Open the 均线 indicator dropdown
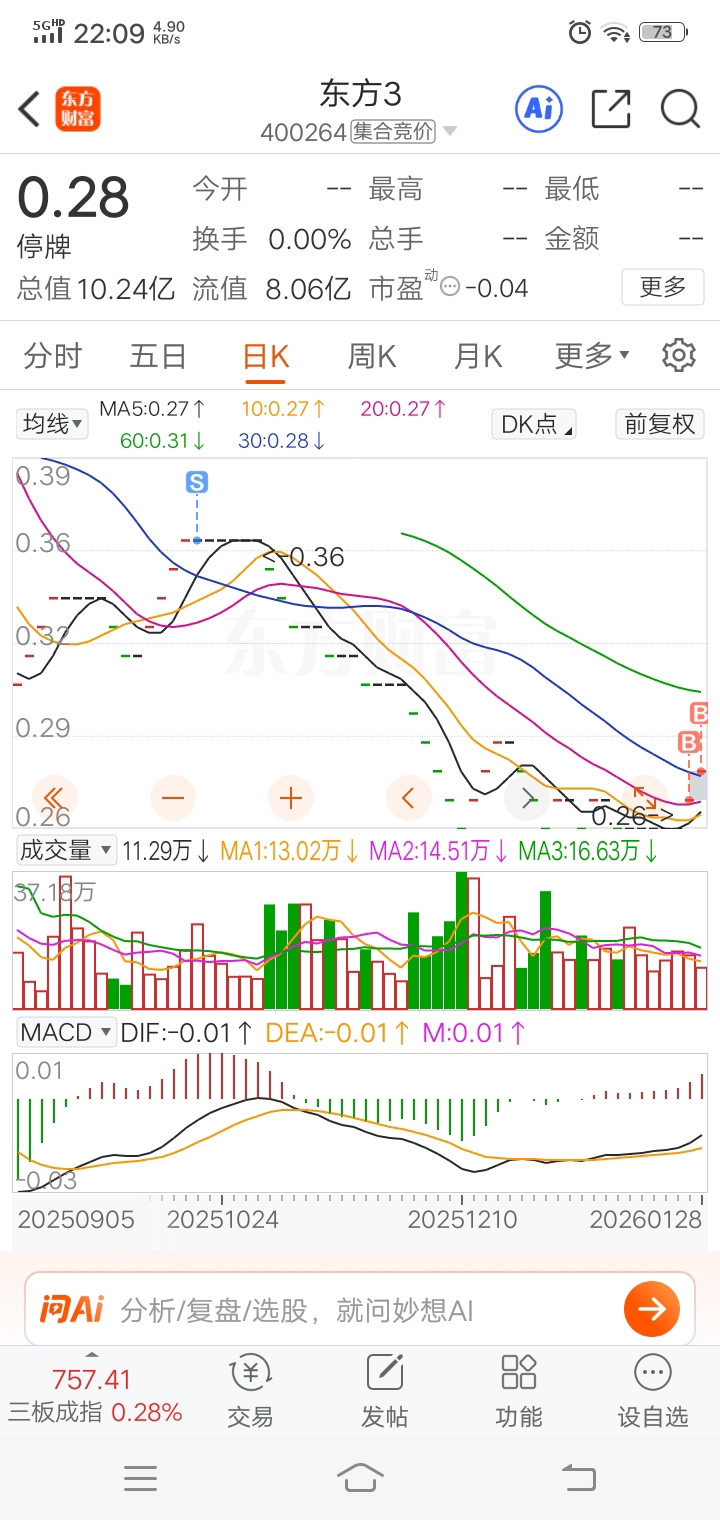Viewport: 720px width, 1520px height. (x=53, y=424)
